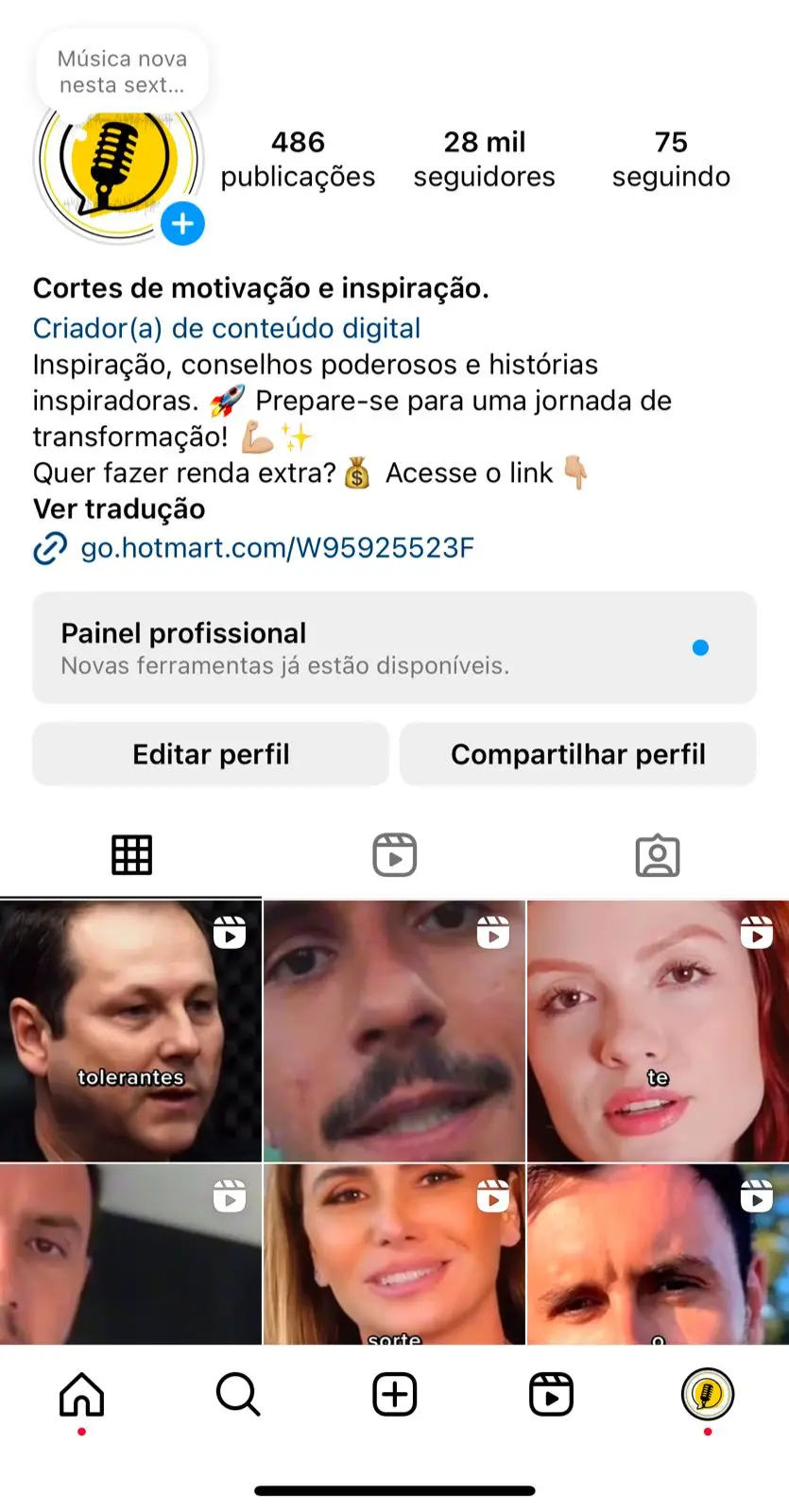Open the reel captioned 'te'

(658, 1031)
